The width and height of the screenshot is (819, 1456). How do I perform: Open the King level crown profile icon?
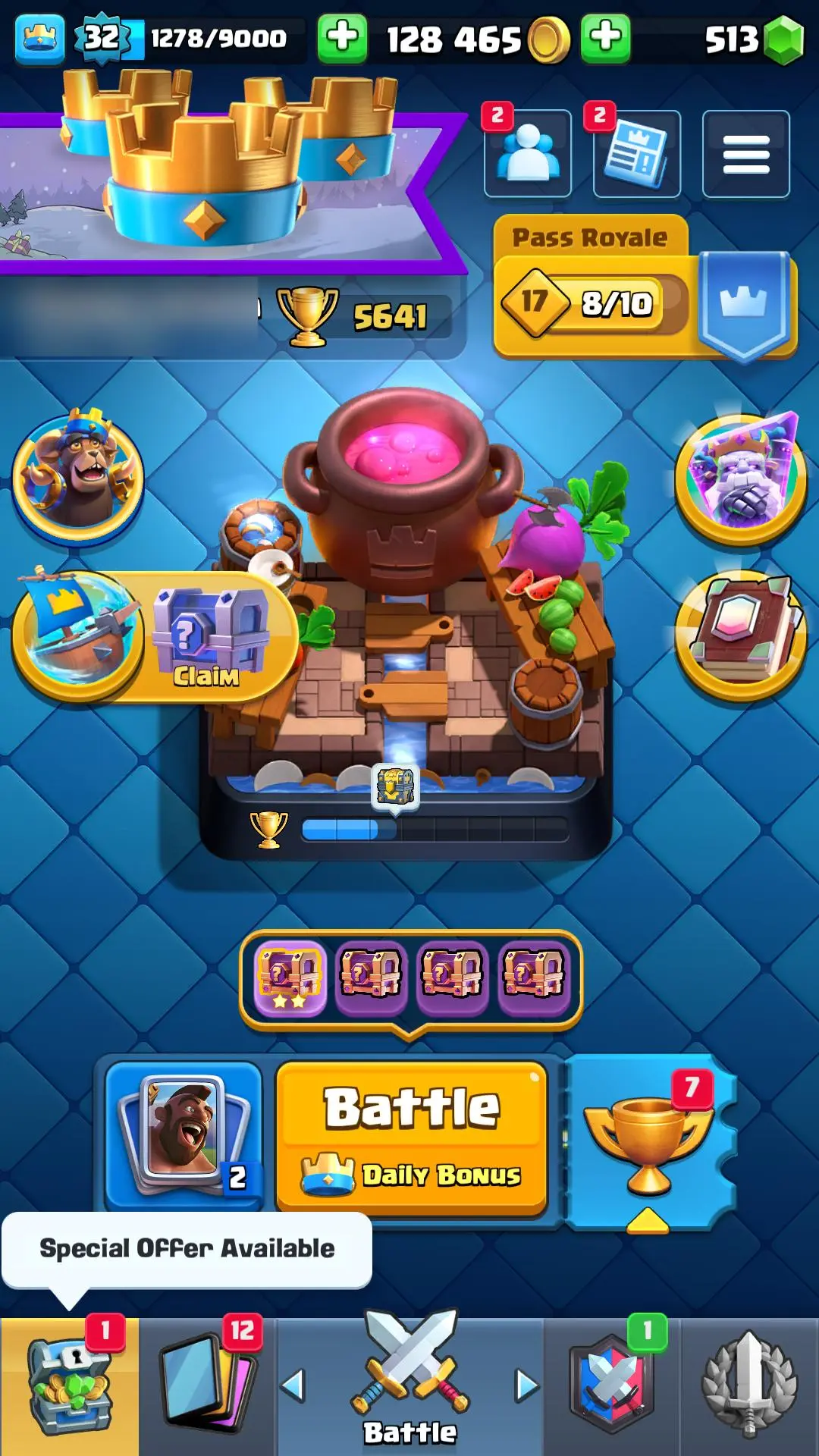click(39, 38)
